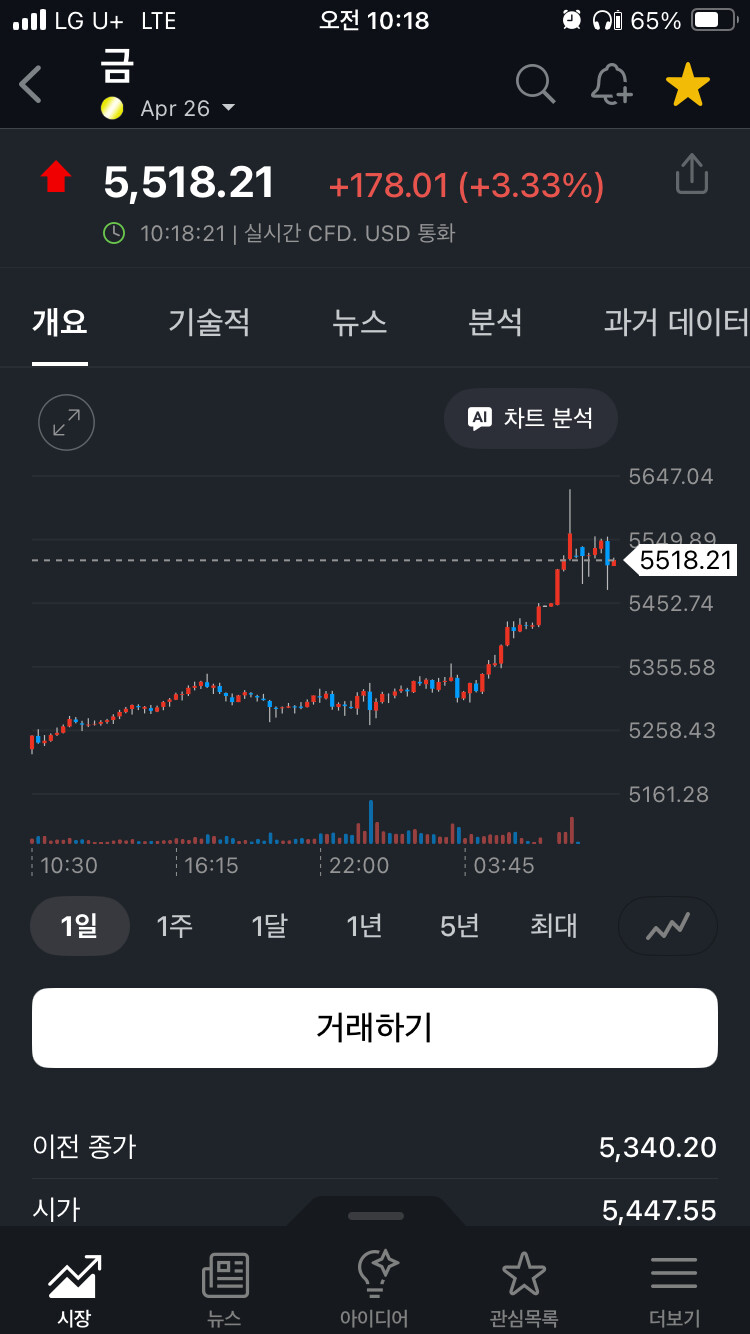Toggle the favorite star for 금
The width and height of the screenshot is (750, 1334).
coord(688,85)
